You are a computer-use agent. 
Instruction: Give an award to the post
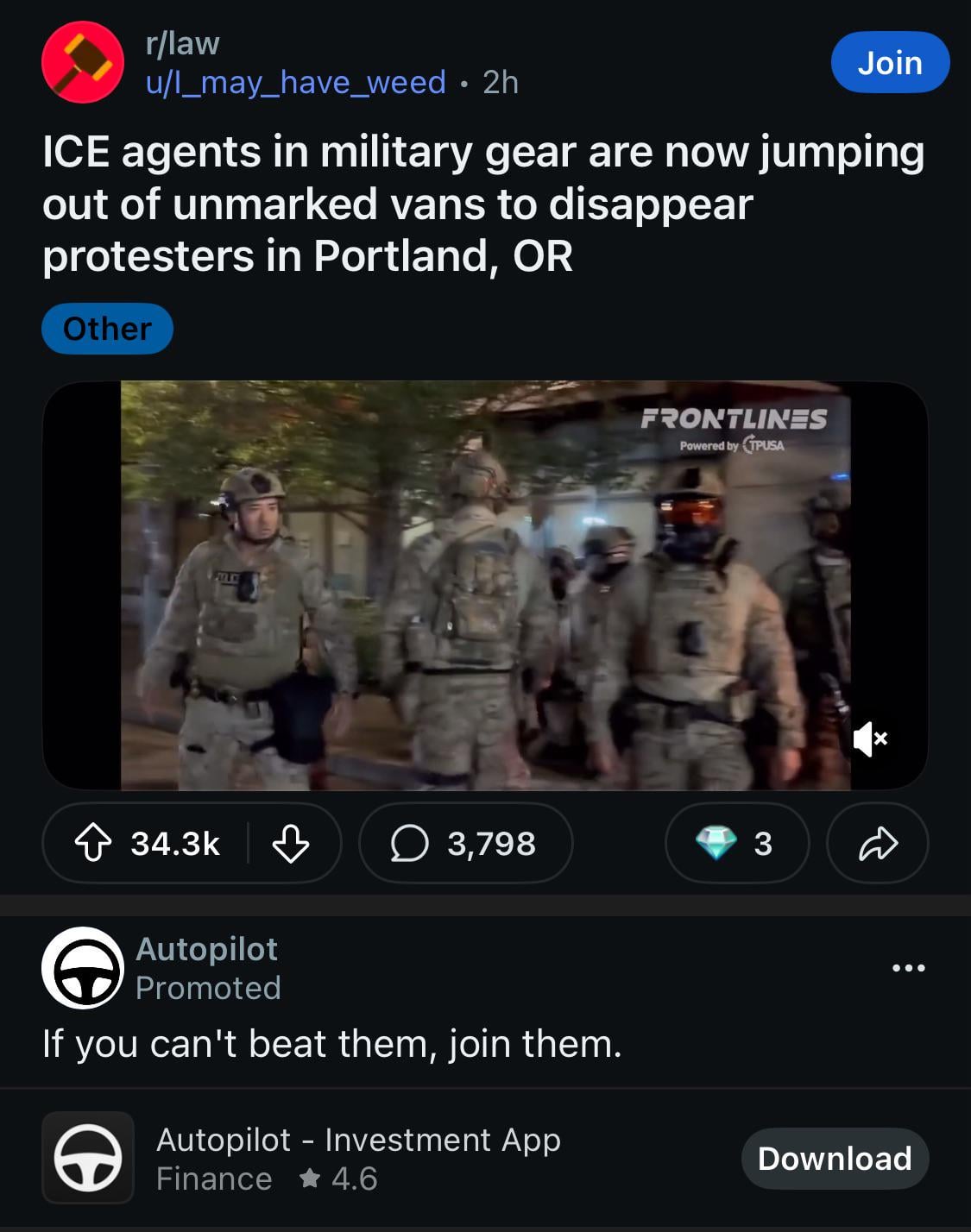click(736, 843)
